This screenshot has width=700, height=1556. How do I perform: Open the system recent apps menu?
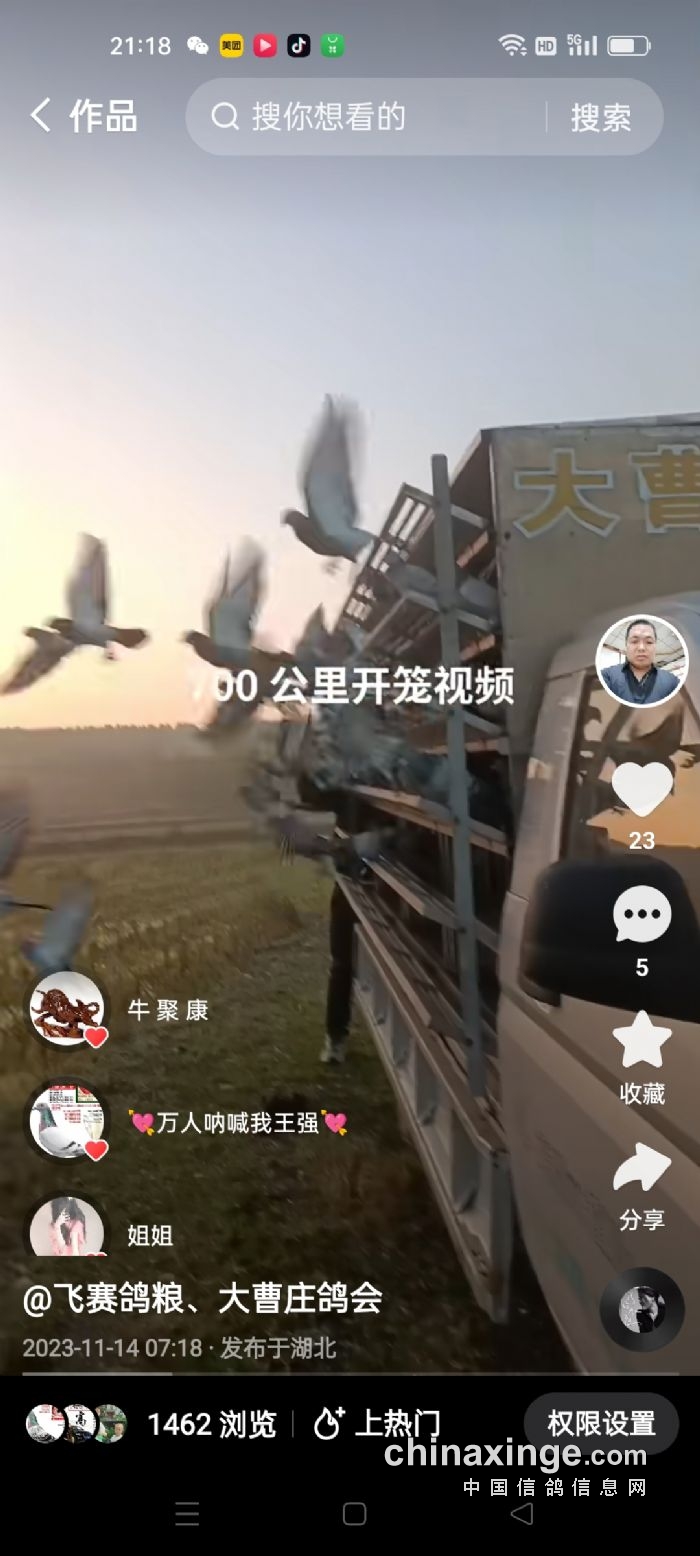pos(187,1513)
